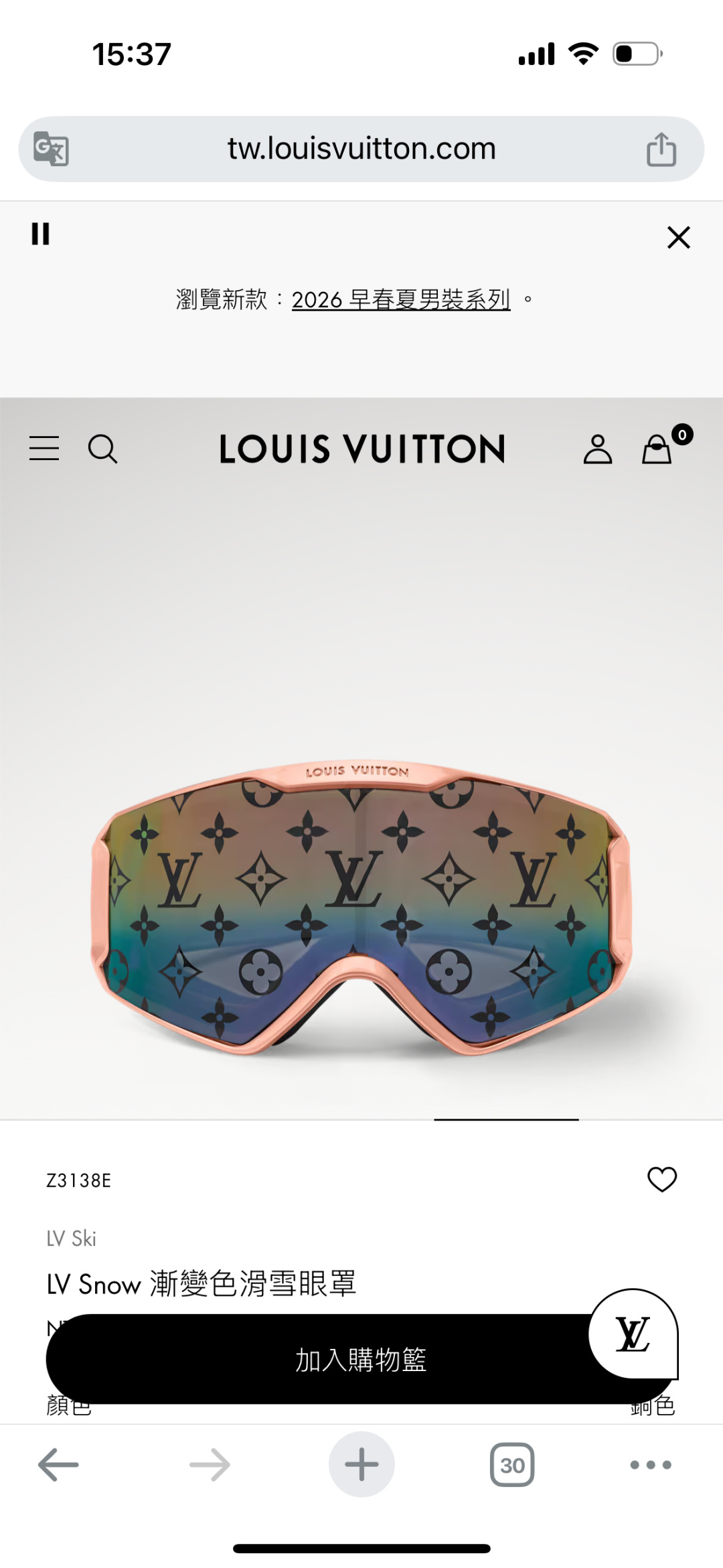Open the tw.louisvuitton.com address field
Viewport: 723px width, 1568px height.
tap(361, 149)
